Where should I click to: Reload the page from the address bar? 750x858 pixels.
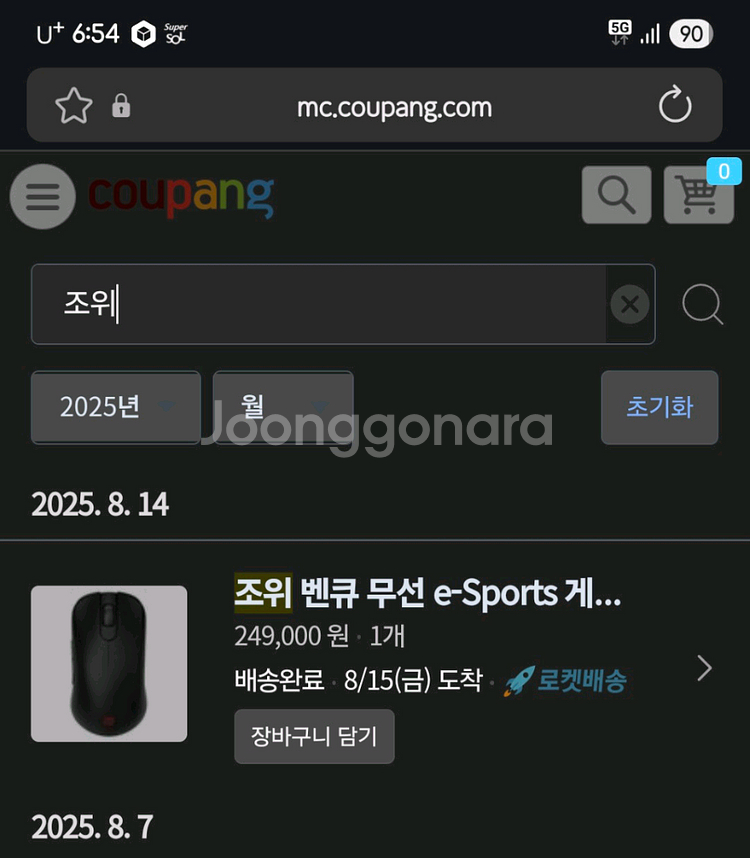[x=675, y=106]
